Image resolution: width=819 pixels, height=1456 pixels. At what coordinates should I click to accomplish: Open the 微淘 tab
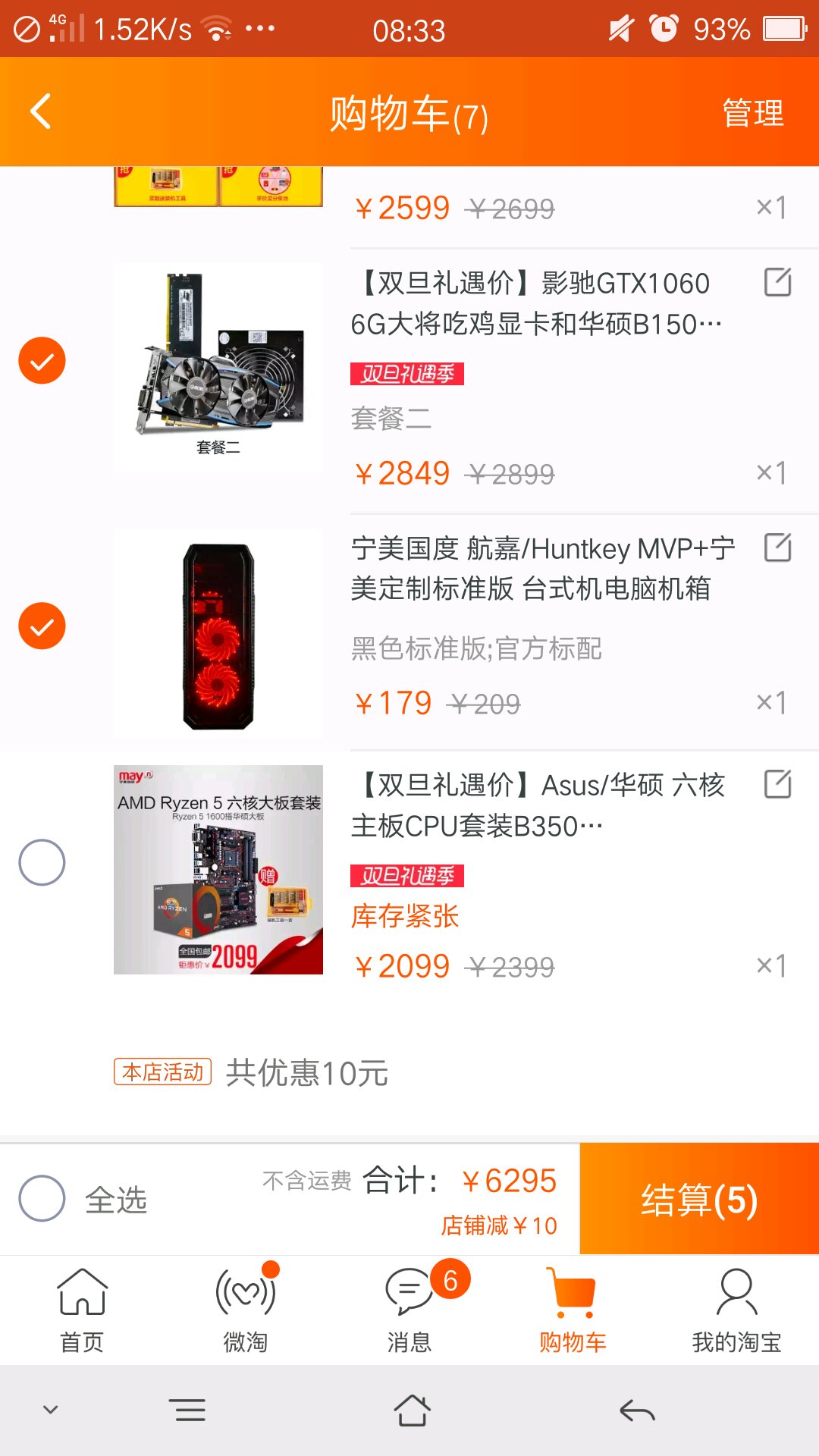(246, 1310)
